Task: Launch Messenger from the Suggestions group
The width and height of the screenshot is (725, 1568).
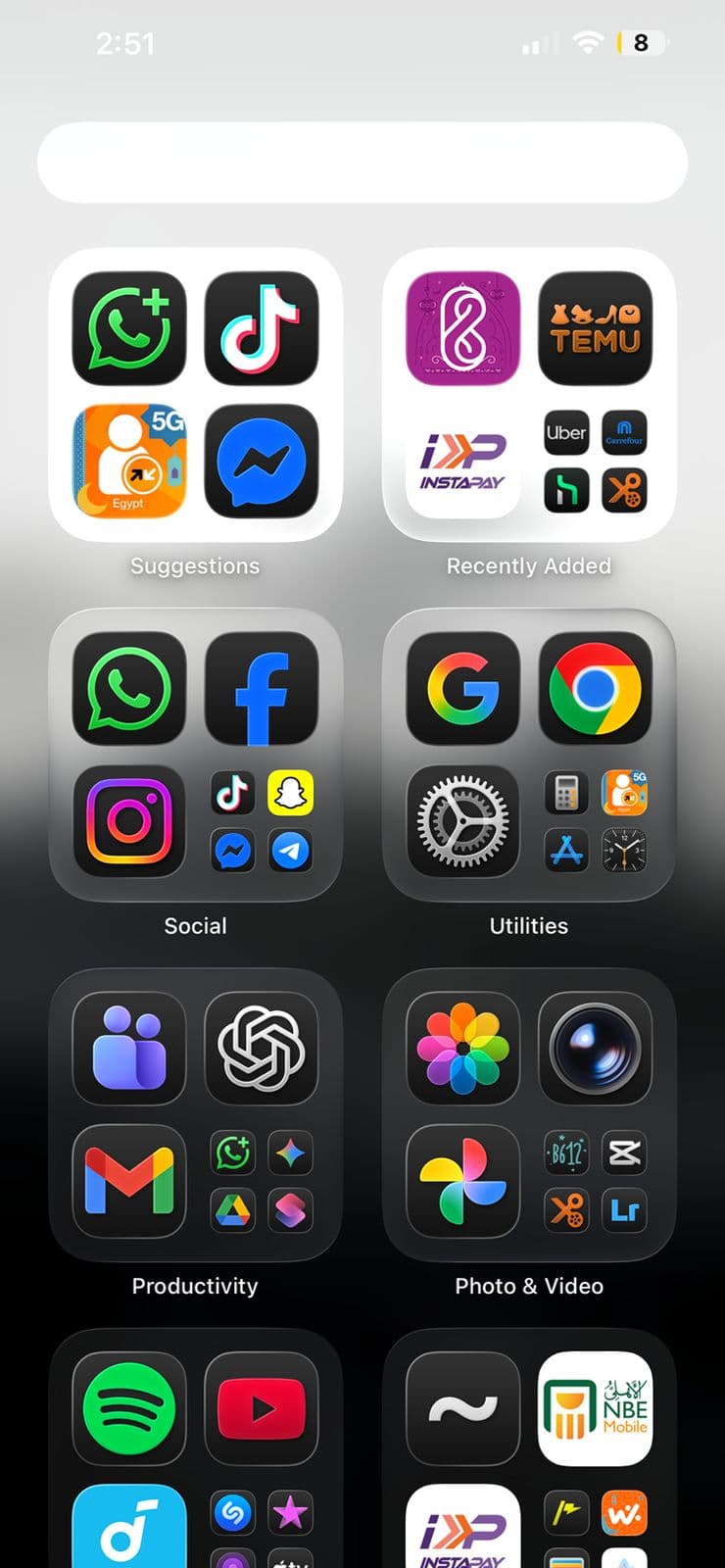Action: click(x=262, y=461)
